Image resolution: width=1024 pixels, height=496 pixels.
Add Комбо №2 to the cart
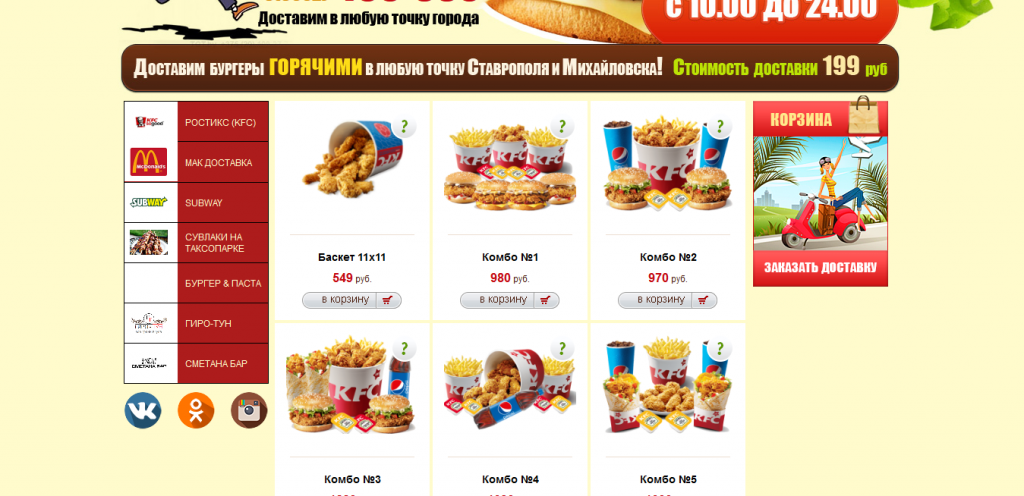[x=667, y=300]
